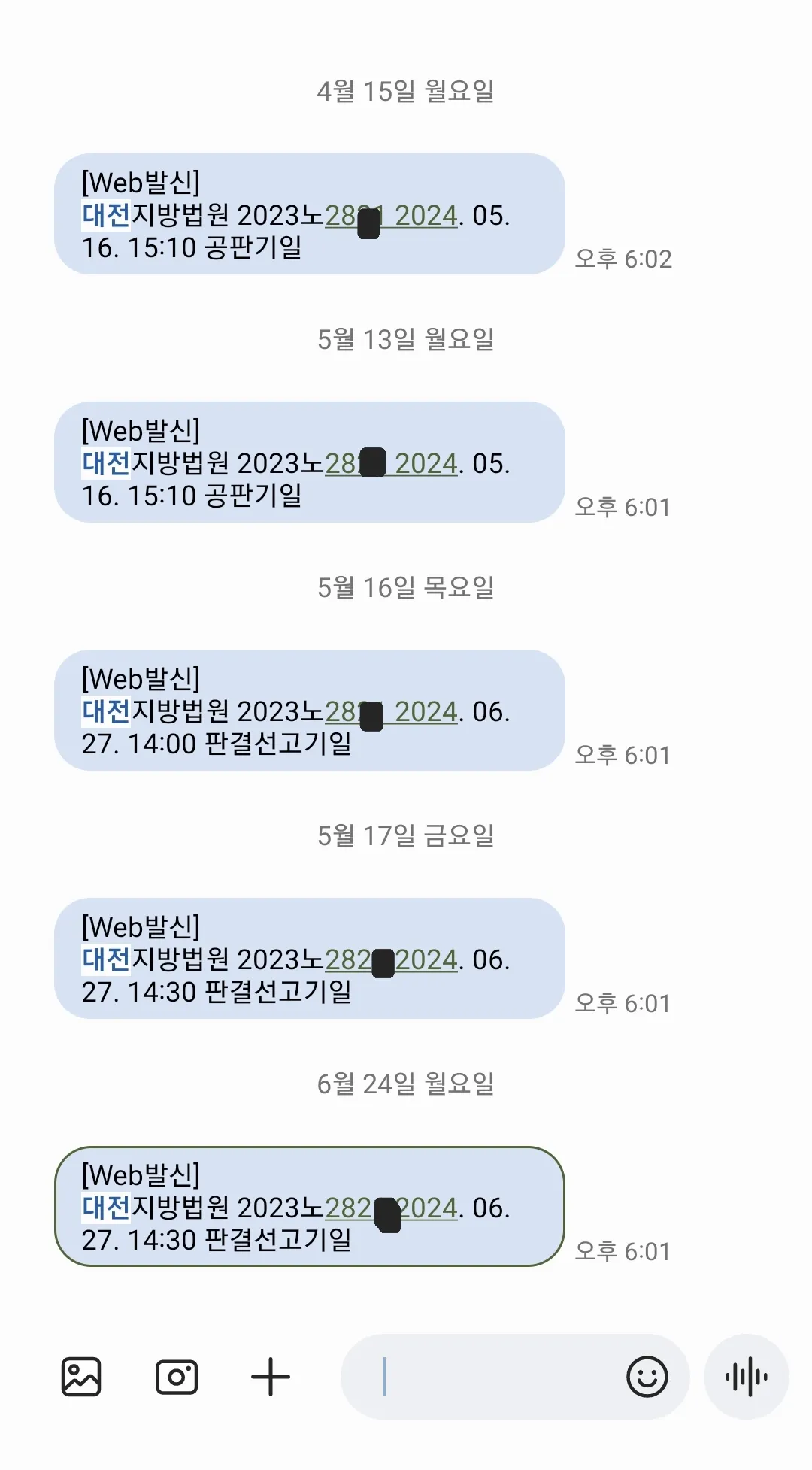Tap the May 17 판결선고기일 message bubble

tap(308, 961)
